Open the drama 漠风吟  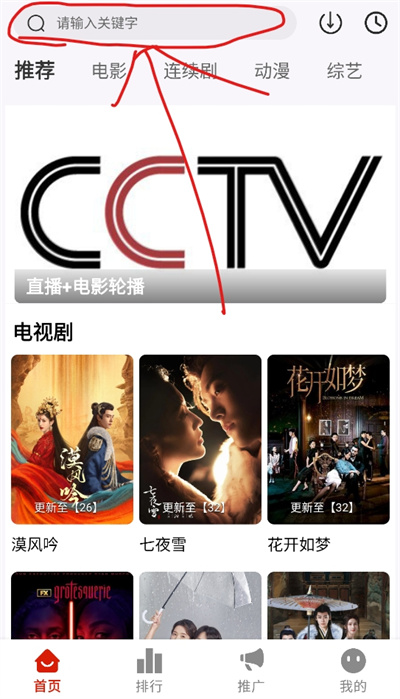(72, 439)
